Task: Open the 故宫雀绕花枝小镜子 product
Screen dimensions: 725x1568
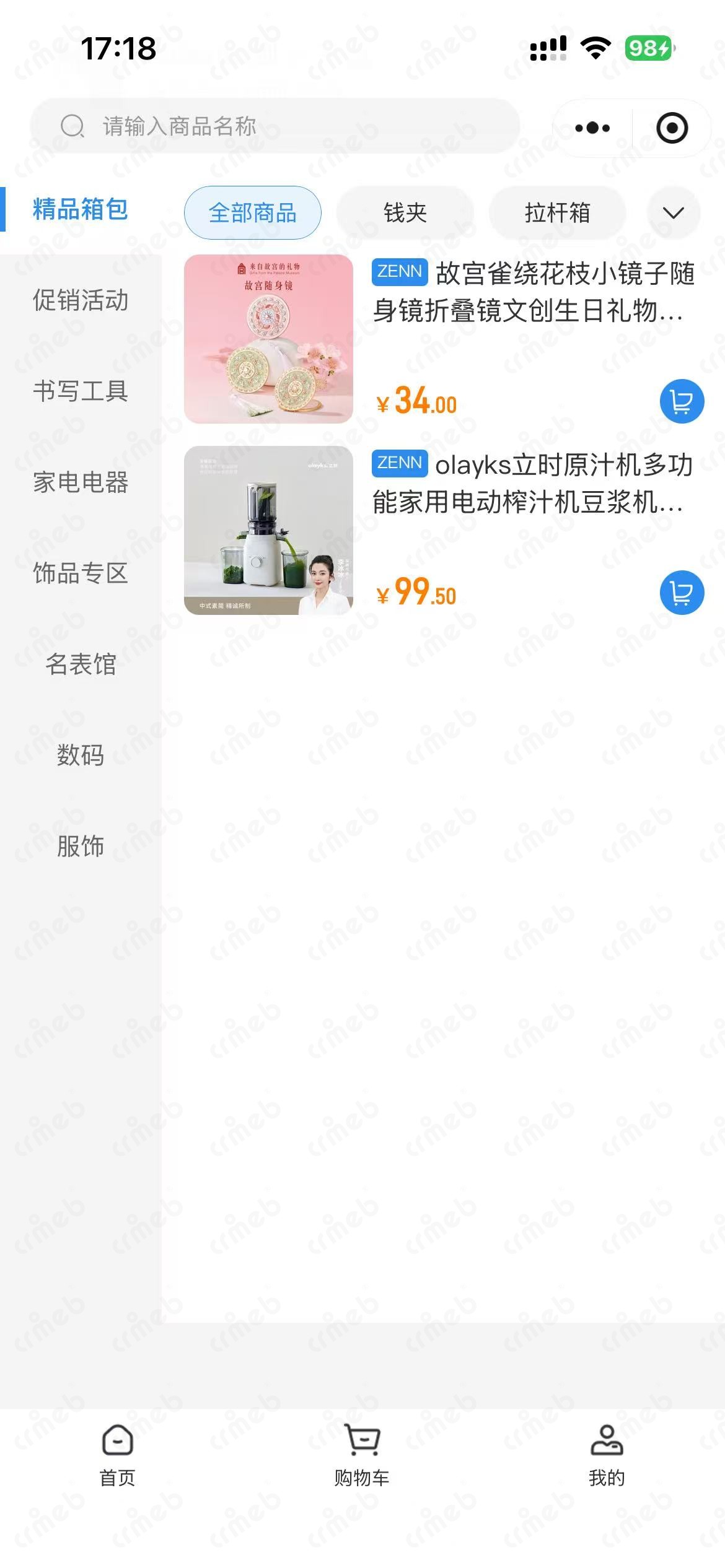Action: pos(533,292)
